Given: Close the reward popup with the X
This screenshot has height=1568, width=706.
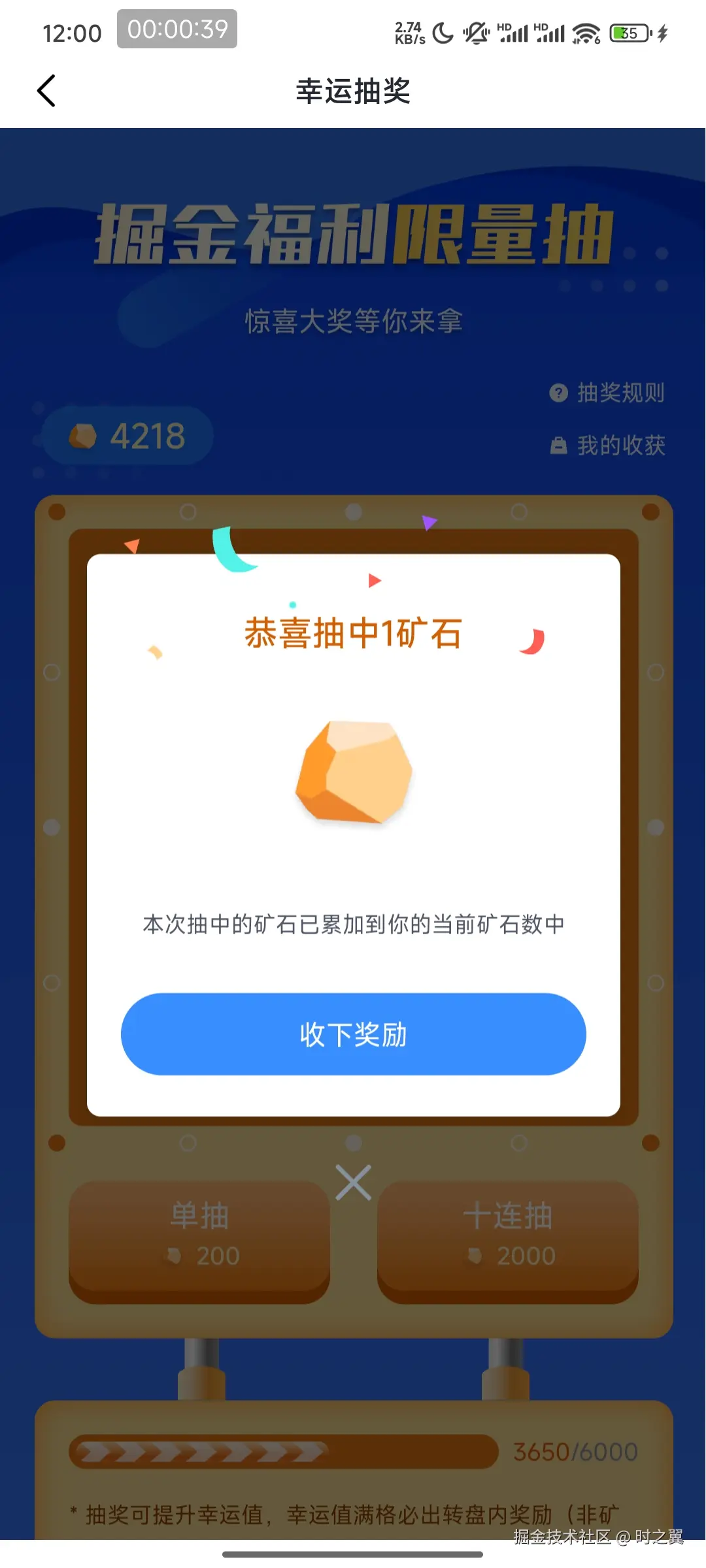Looking at the screenshot, I should pyautogui.click(x=353, y=1183).
